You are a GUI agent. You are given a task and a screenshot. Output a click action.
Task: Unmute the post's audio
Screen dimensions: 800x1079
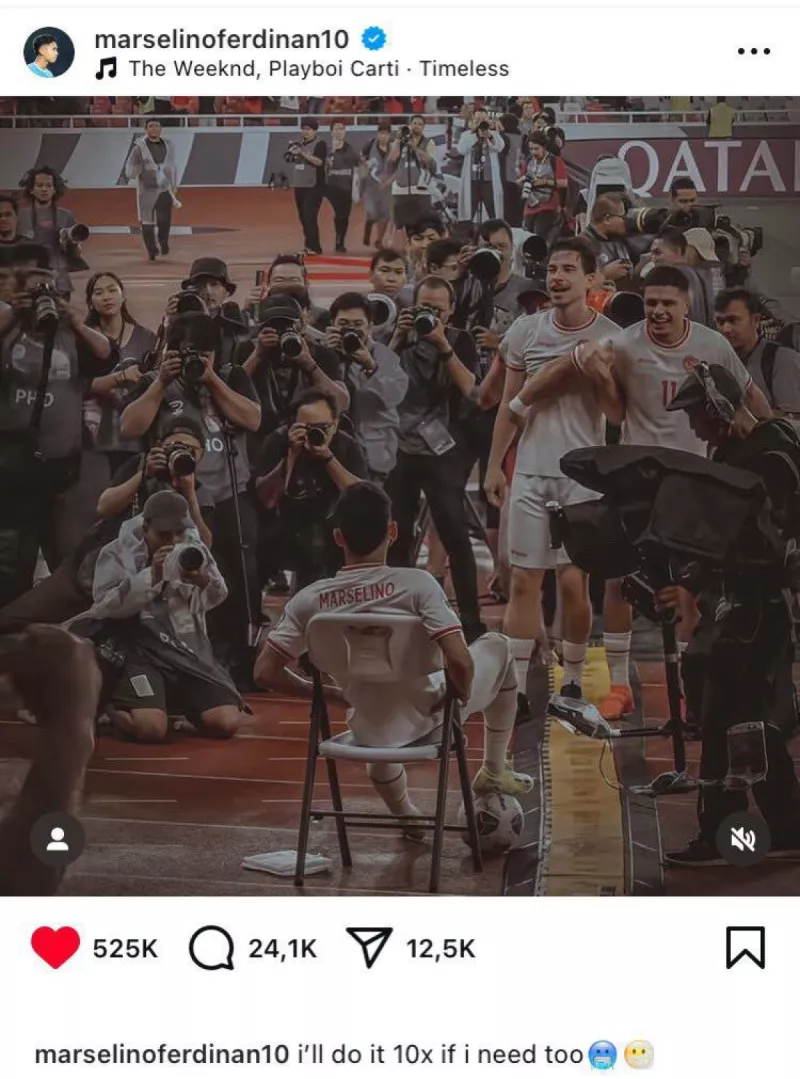pyautogui.click(x=743, y=838)
